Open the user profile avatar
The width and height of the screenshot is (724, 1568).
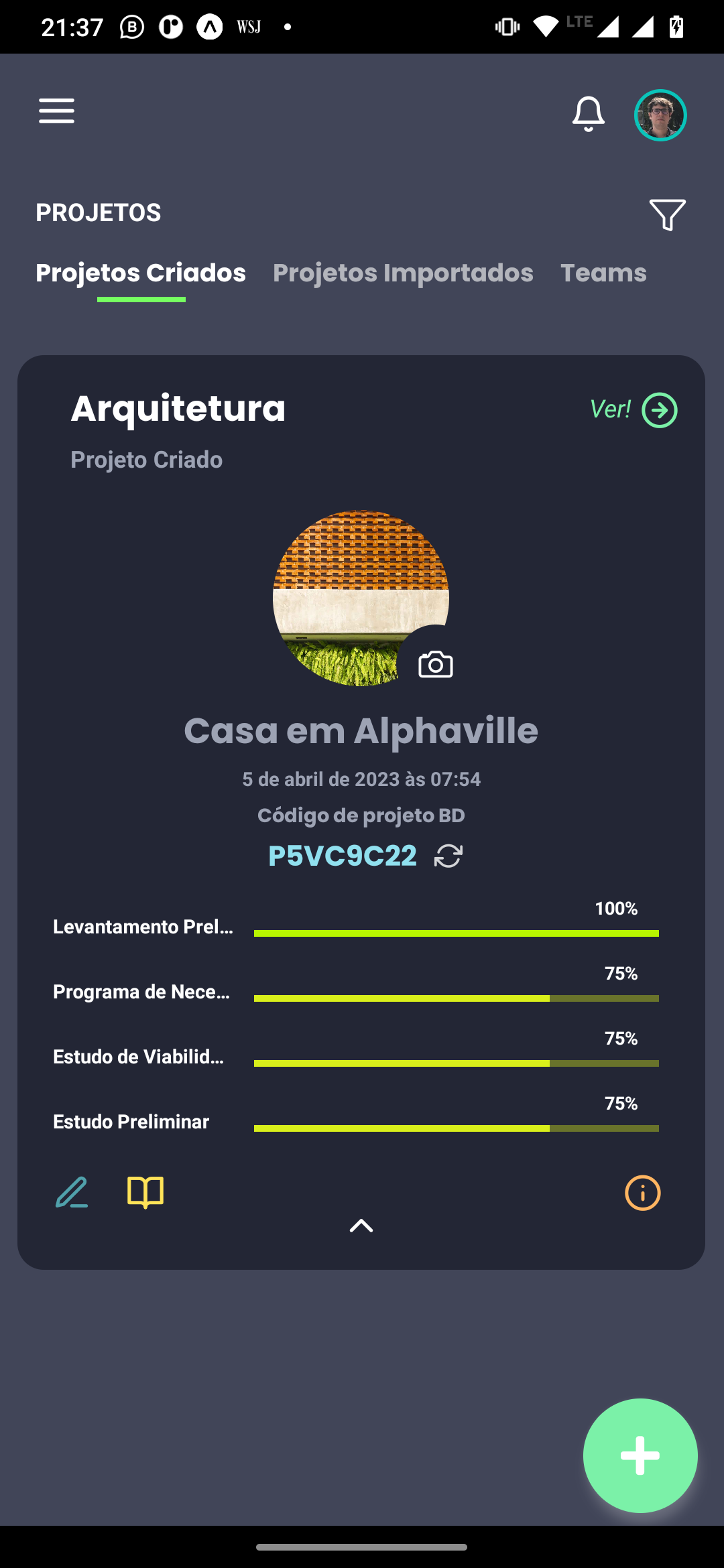[660, 115]
